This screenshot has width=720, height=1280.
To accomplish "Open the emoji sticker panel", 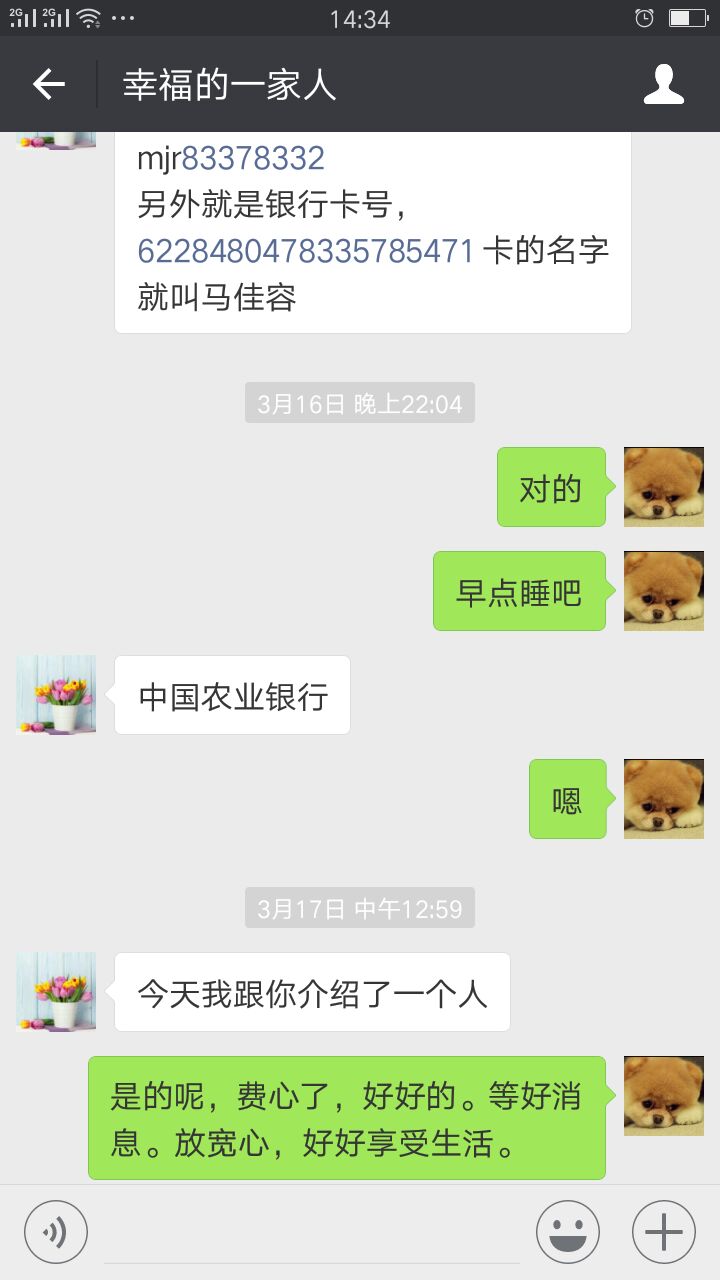I will click(x=567, y=1232).
